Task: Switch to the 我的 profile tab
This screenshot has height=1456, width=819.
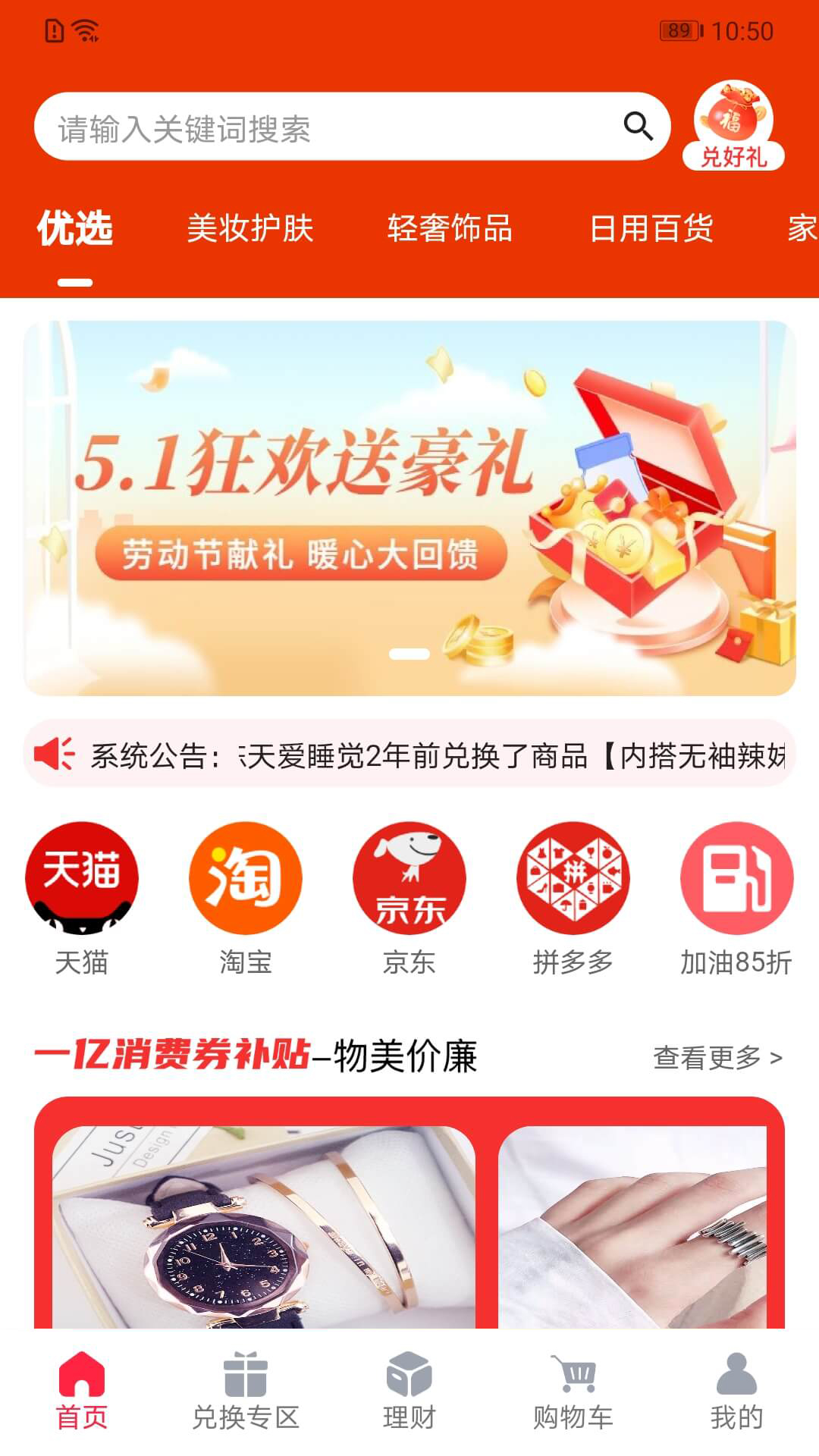Action: pyautogui.click(x=736, y=1392)
